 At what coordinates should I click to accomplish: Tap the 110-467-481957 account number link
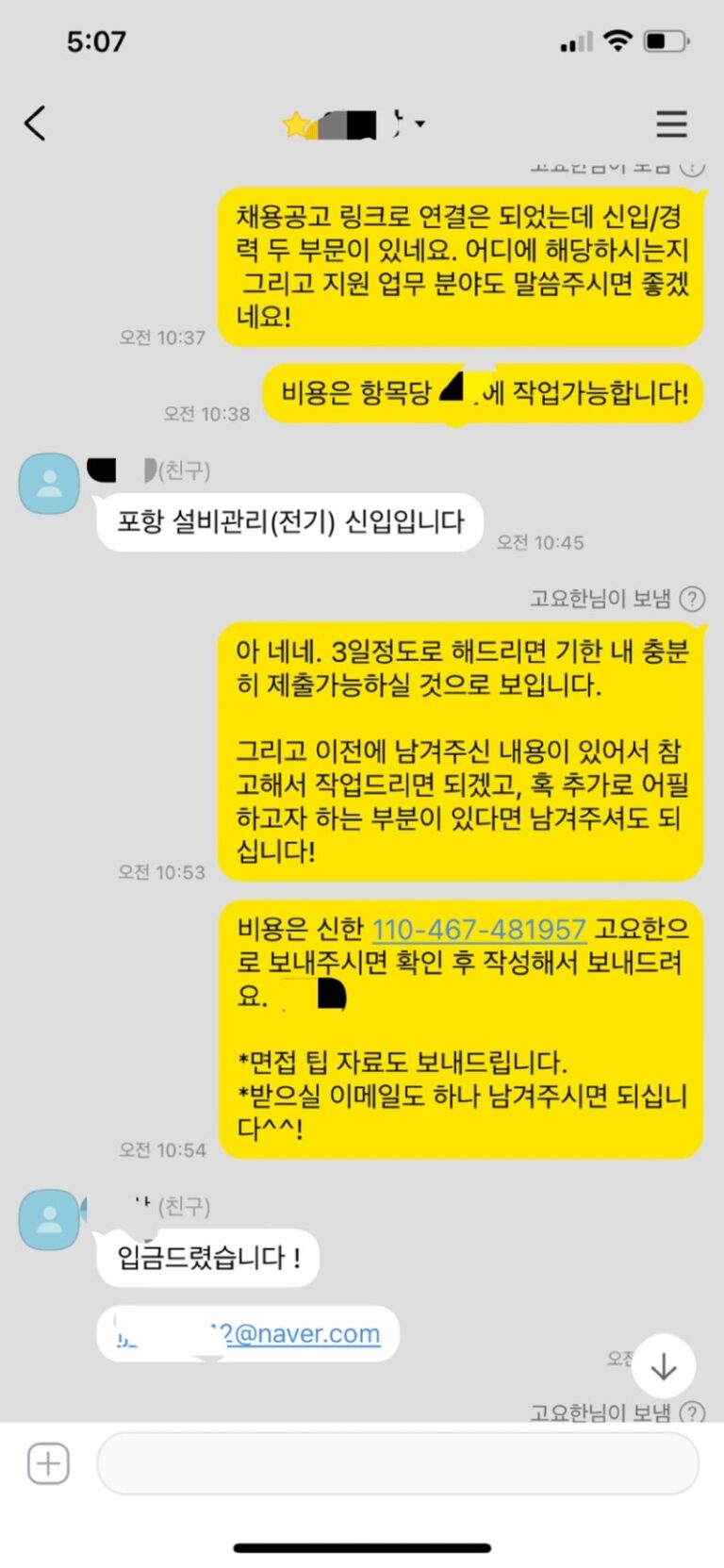(479, 930)
